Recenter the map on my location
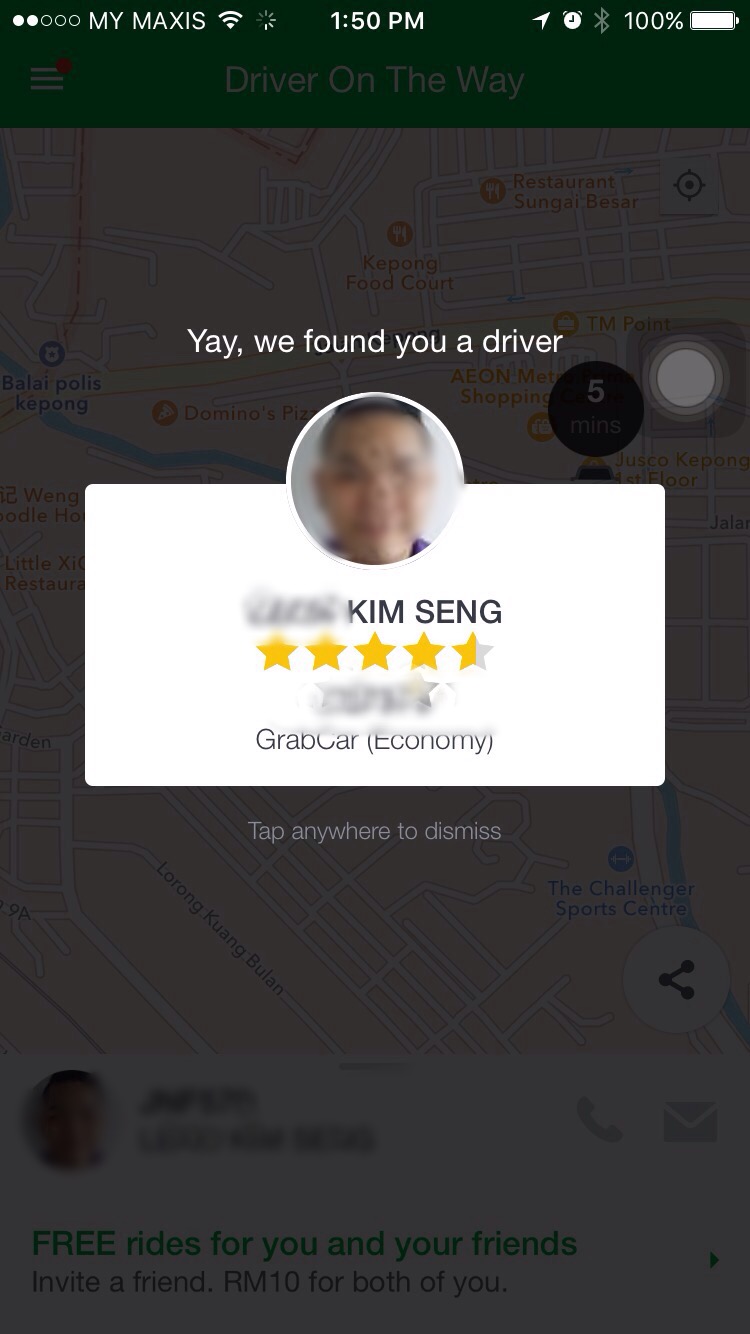 [x=689, y=186]
